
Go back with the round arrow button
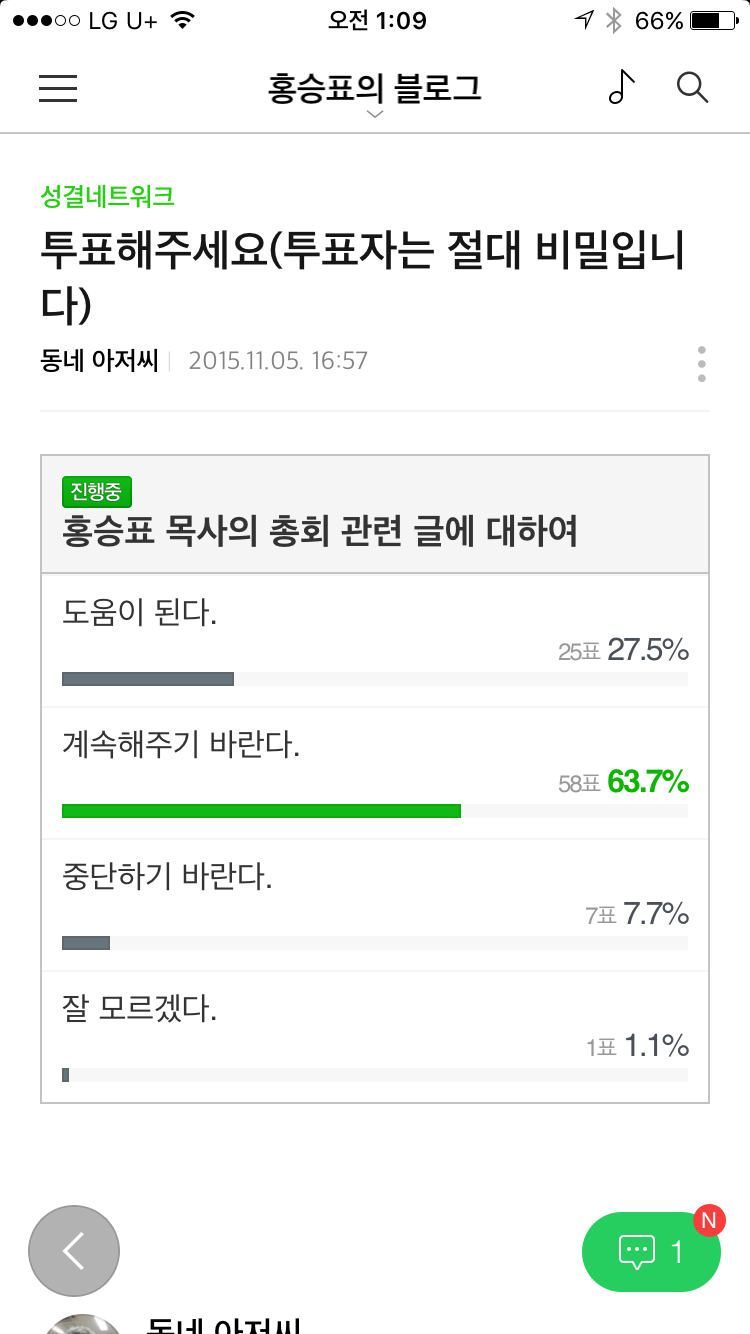point(74,1251)
